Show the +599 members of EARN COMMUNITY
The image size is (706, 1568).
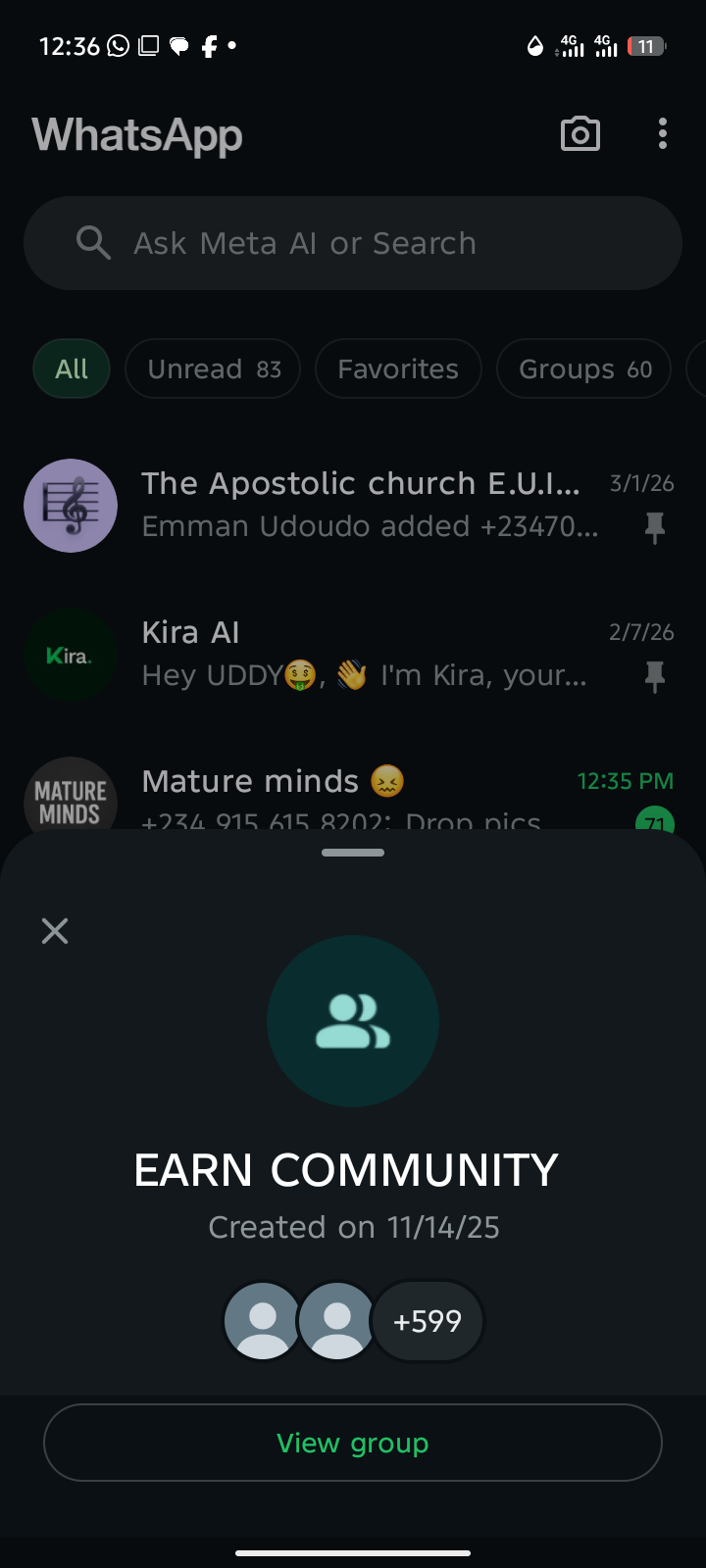coord(428,1321)
